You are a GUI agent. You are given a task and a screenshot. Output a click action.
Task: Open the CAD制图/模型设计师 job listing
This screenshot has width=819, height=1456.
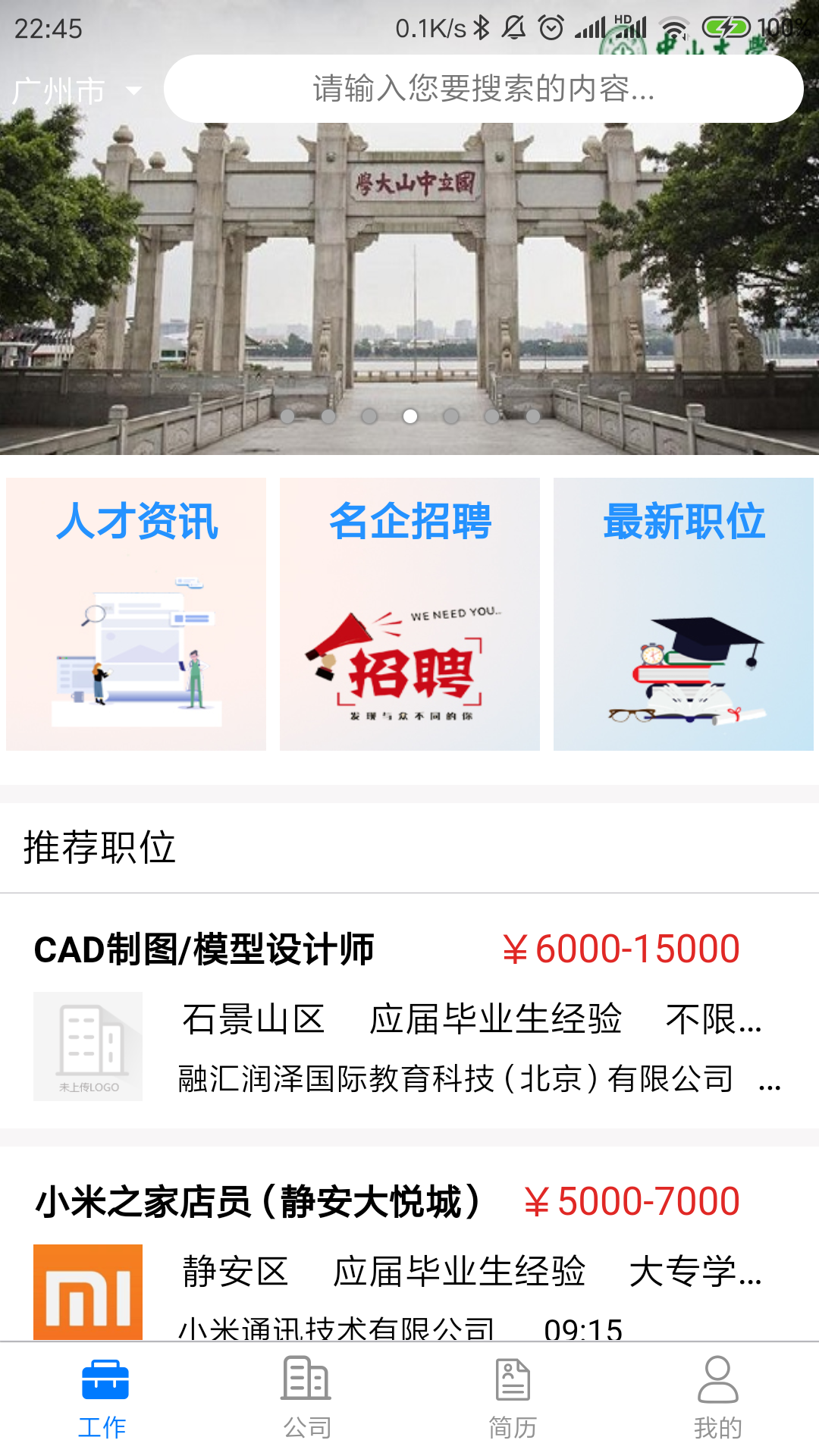(409, 1012)
